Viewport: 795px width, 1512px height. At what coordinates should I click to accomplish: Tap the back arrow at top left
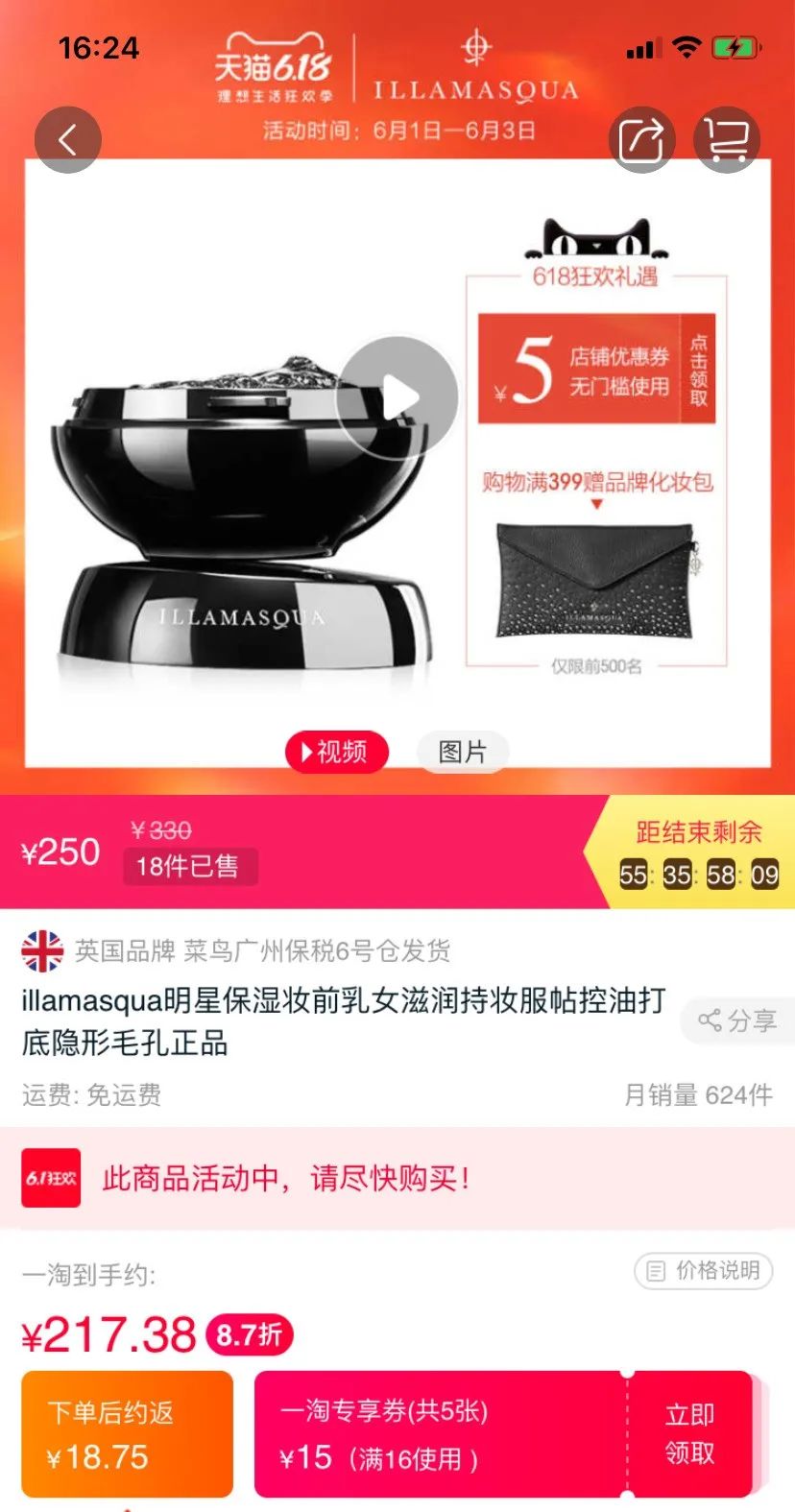(x=67, y=138)
